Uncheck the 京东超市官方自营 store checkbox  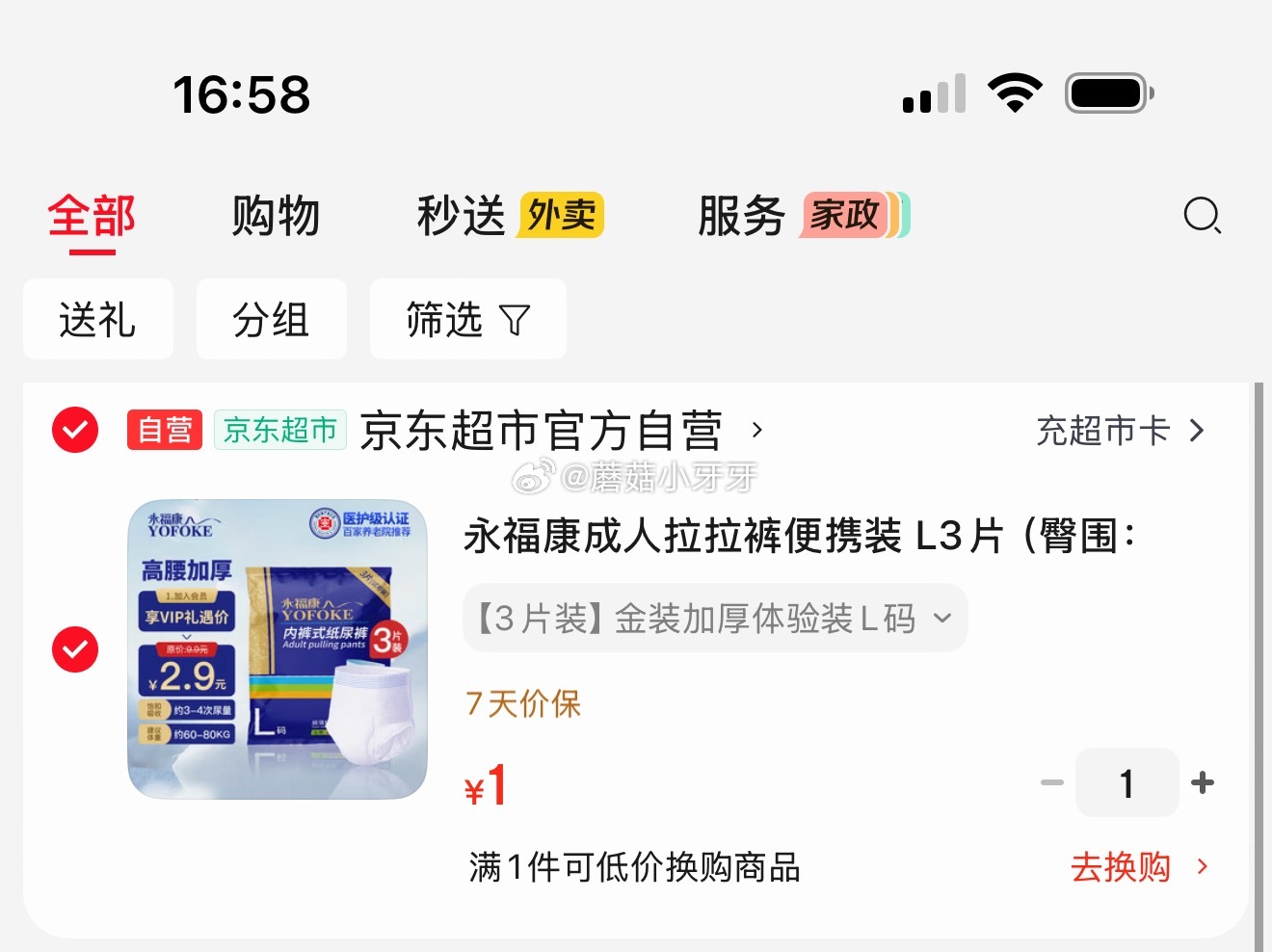click(x=75, y=430)
